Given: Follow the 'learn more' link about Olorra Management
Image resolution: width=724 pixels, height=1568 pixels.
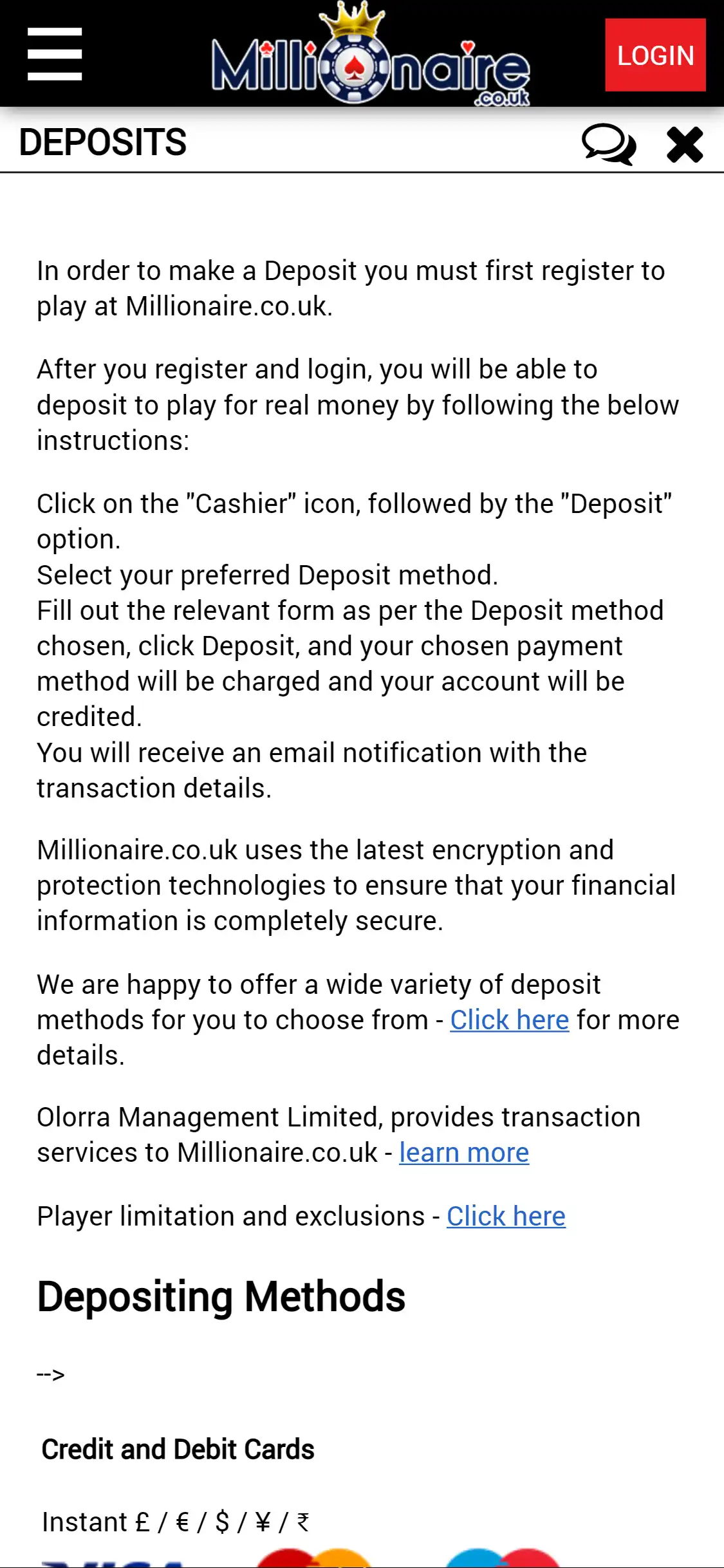Looking at the screenshot, I should point(463,1153).
